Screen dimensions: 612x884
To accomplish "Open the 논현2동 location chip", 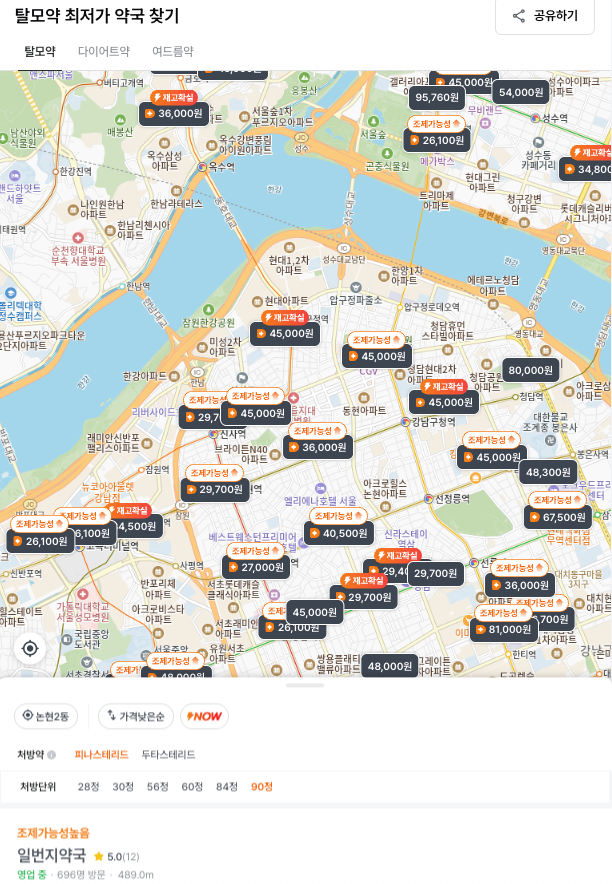I will (46, 716).
